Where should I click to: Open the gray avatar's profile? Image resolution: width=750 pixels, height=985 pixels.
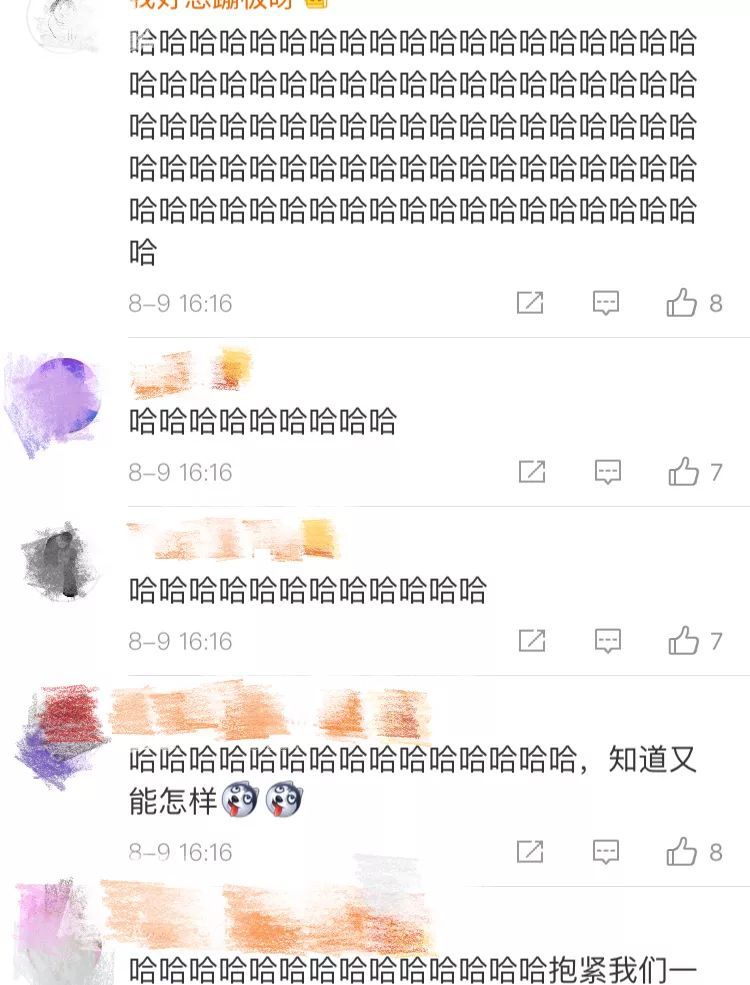pyautogui.click(x=60, y=562)
